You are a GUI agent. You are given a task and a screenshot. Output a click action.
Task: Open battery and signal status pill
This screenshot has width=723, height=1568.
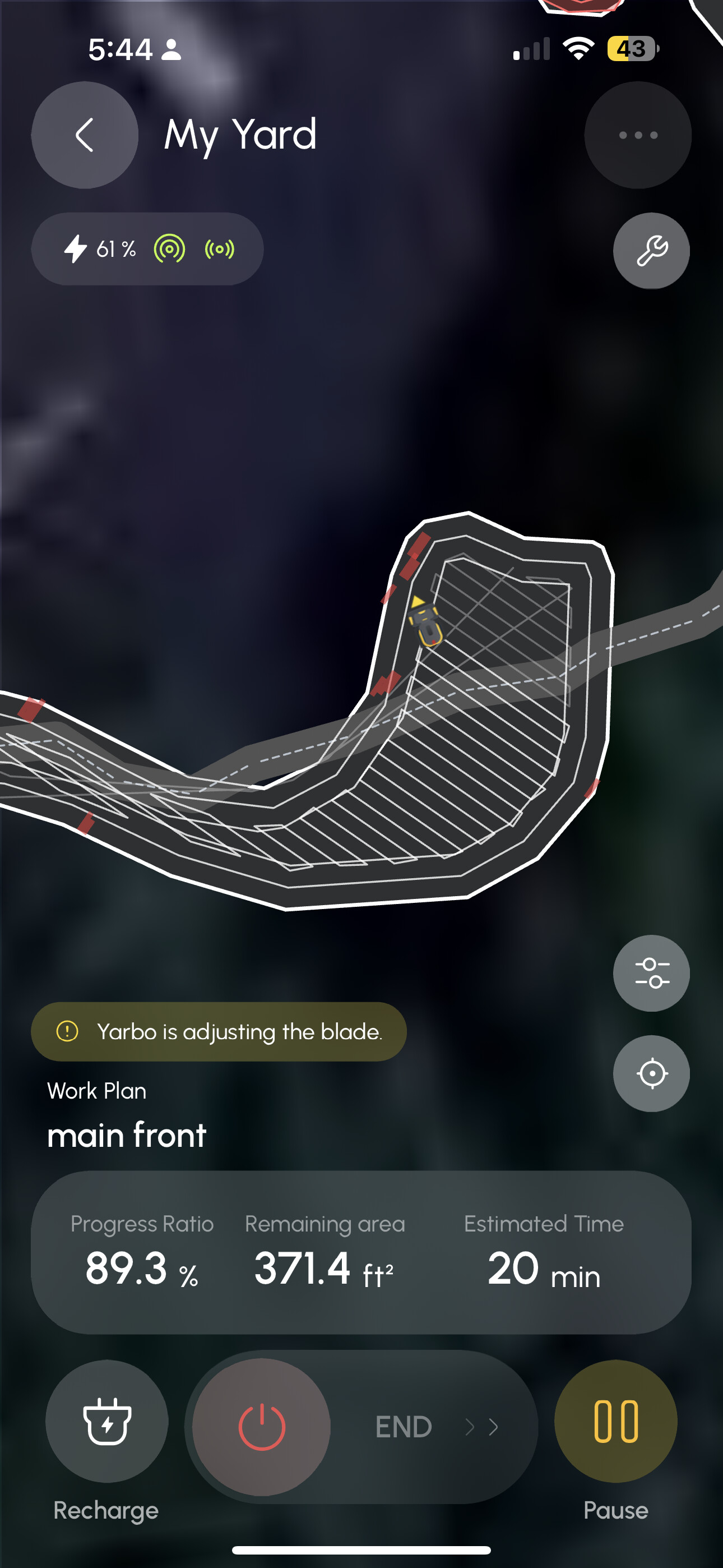coord(147,249)
